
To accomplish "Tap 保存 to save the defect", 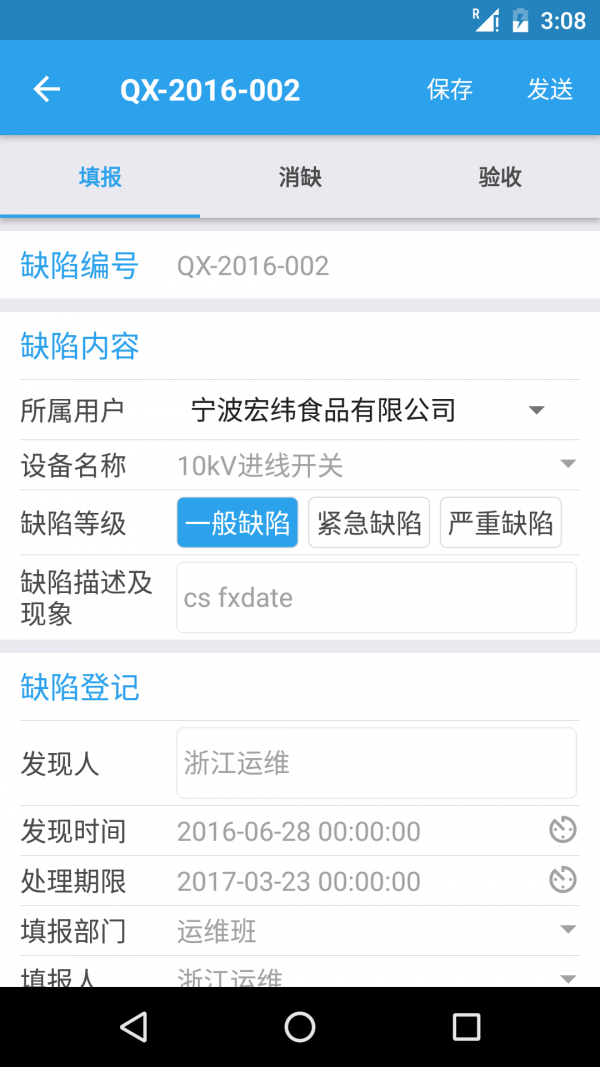I will click(450, 90).
